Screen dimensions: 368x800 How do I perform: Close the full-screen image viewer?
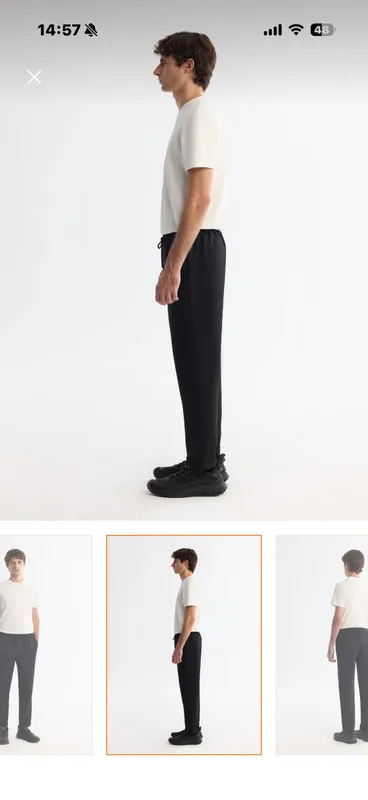coord(34,78)
